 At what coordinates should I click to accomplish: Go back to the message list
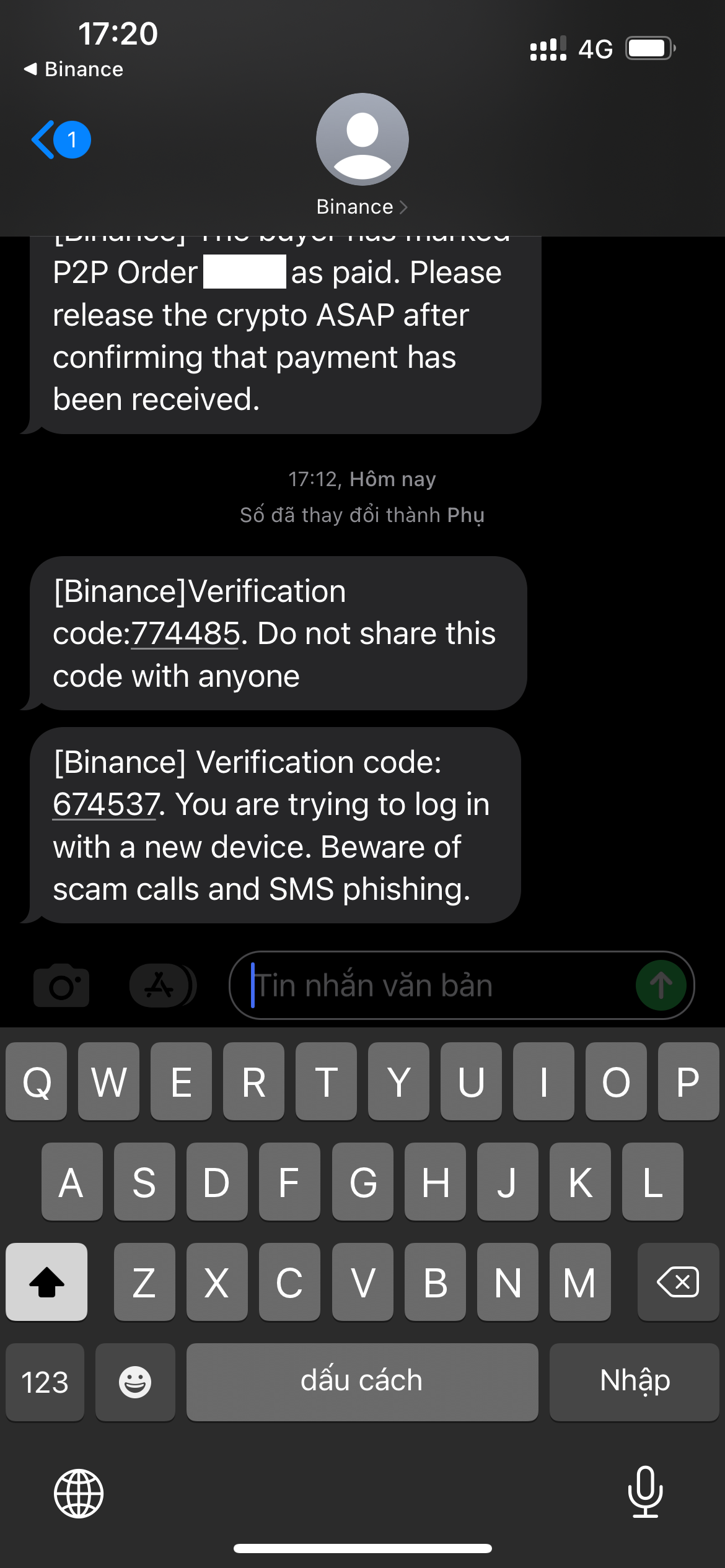[61, 140]
